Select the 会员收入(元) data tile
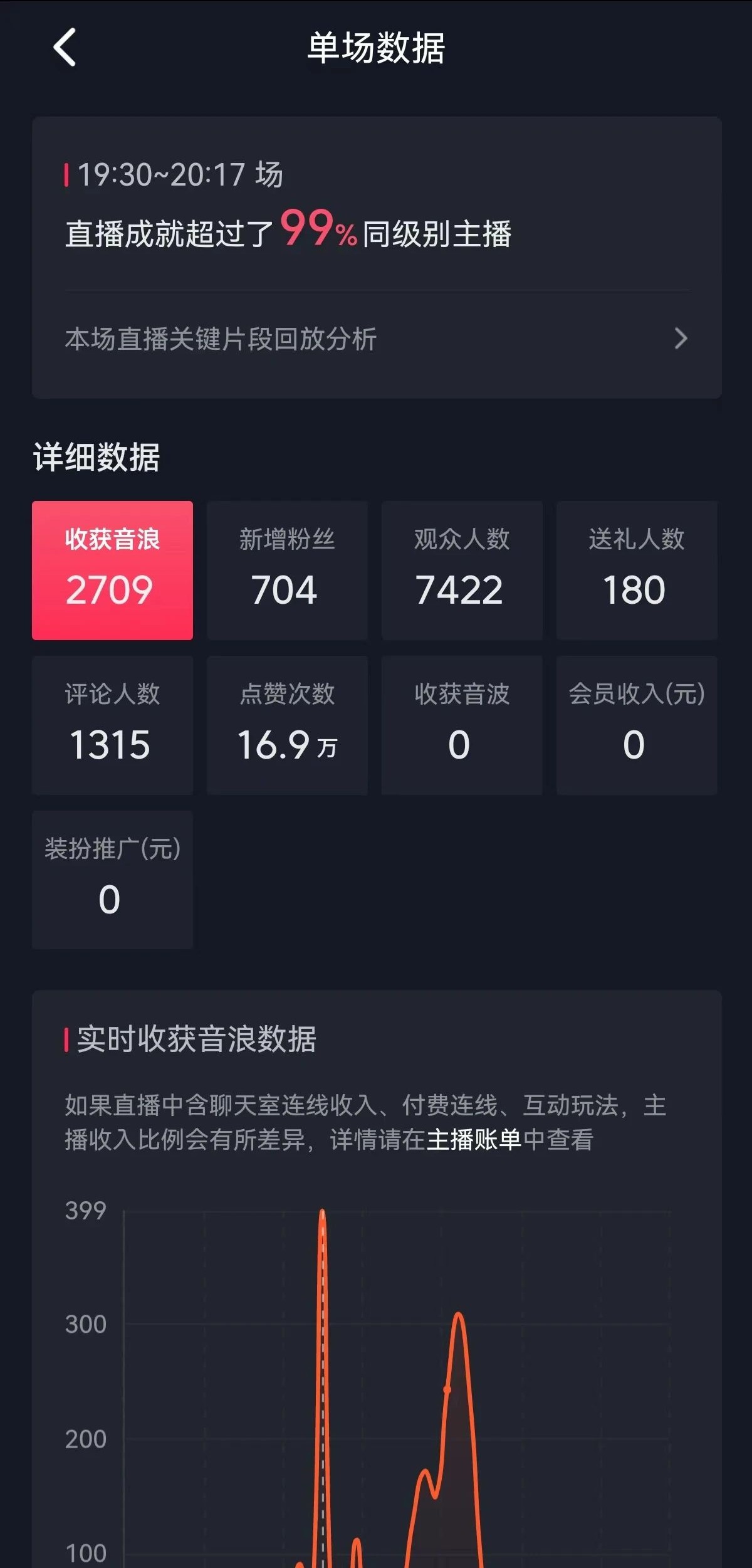The height and width of the screenshot is (1568, 752). click(x=637, y=725)
